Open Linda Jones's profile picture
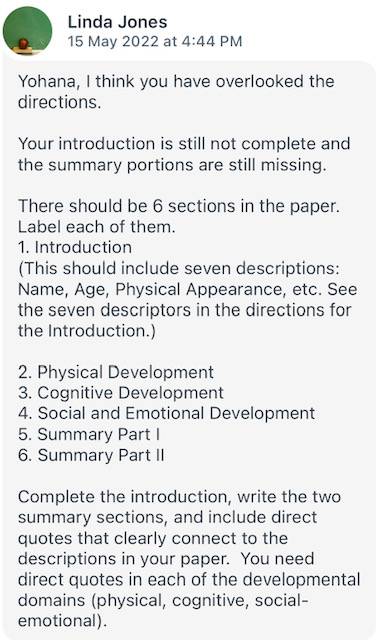 [x=27, y=31]
